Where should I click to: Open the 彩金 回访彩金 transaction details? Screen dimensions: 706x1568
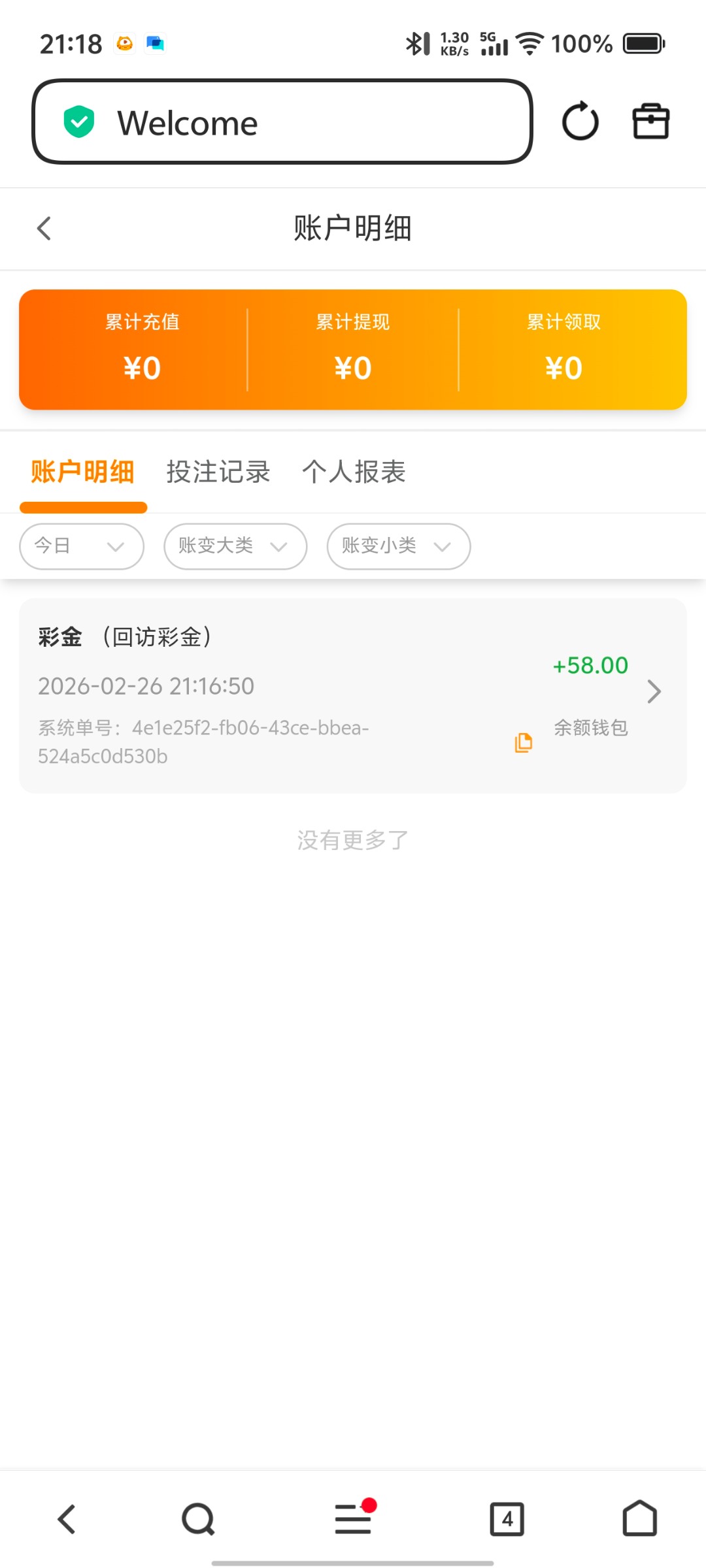pos(653,691)
